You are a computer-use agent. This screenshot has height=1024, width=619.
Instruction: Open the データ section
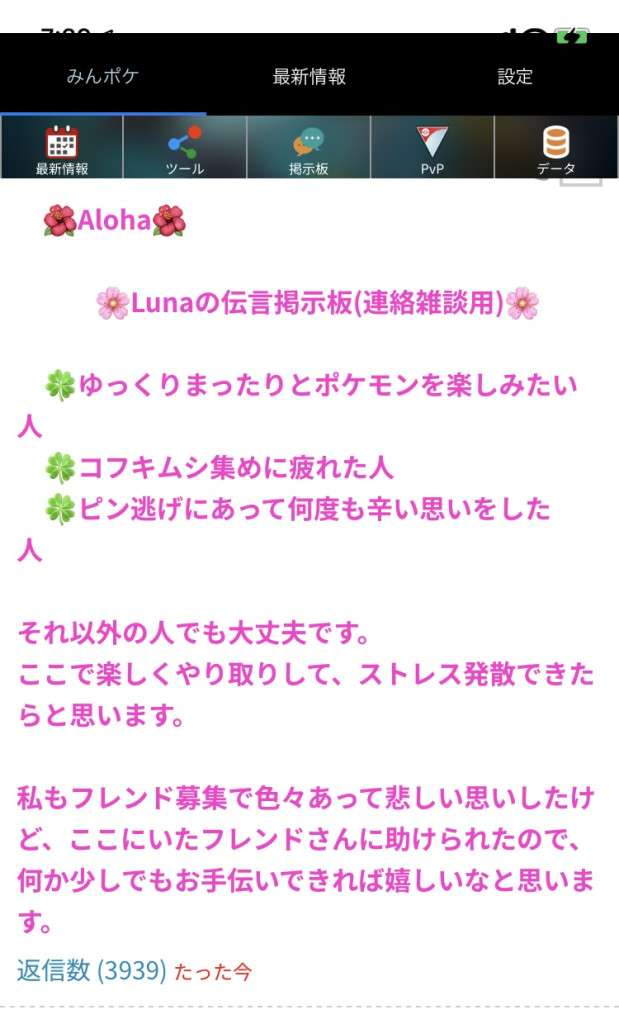point(556,148)
